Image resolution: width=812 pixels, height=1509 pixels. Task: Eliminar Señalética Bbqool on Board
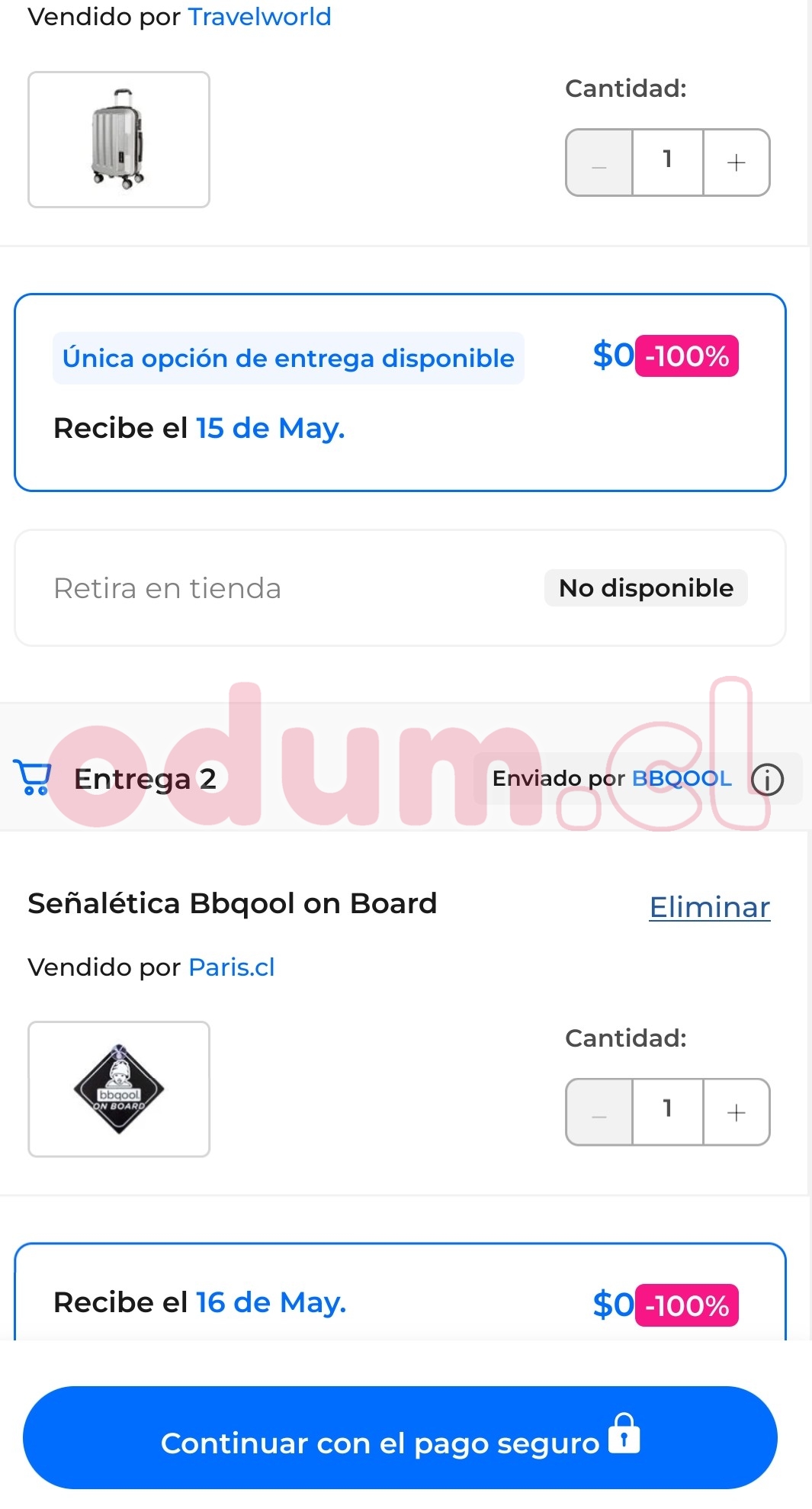pyautogui.click(x=709, y=907)
